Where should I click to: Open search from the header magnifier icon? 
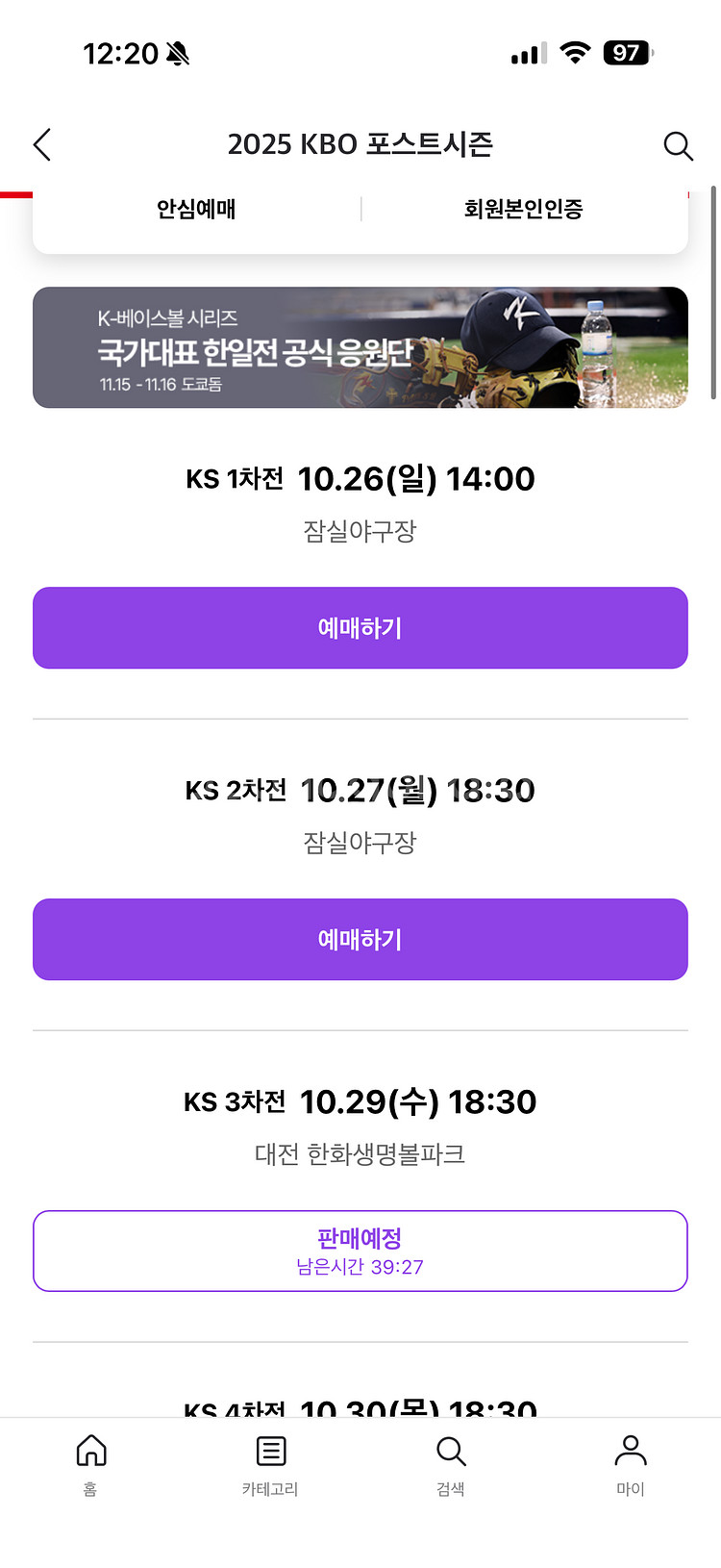678,146
